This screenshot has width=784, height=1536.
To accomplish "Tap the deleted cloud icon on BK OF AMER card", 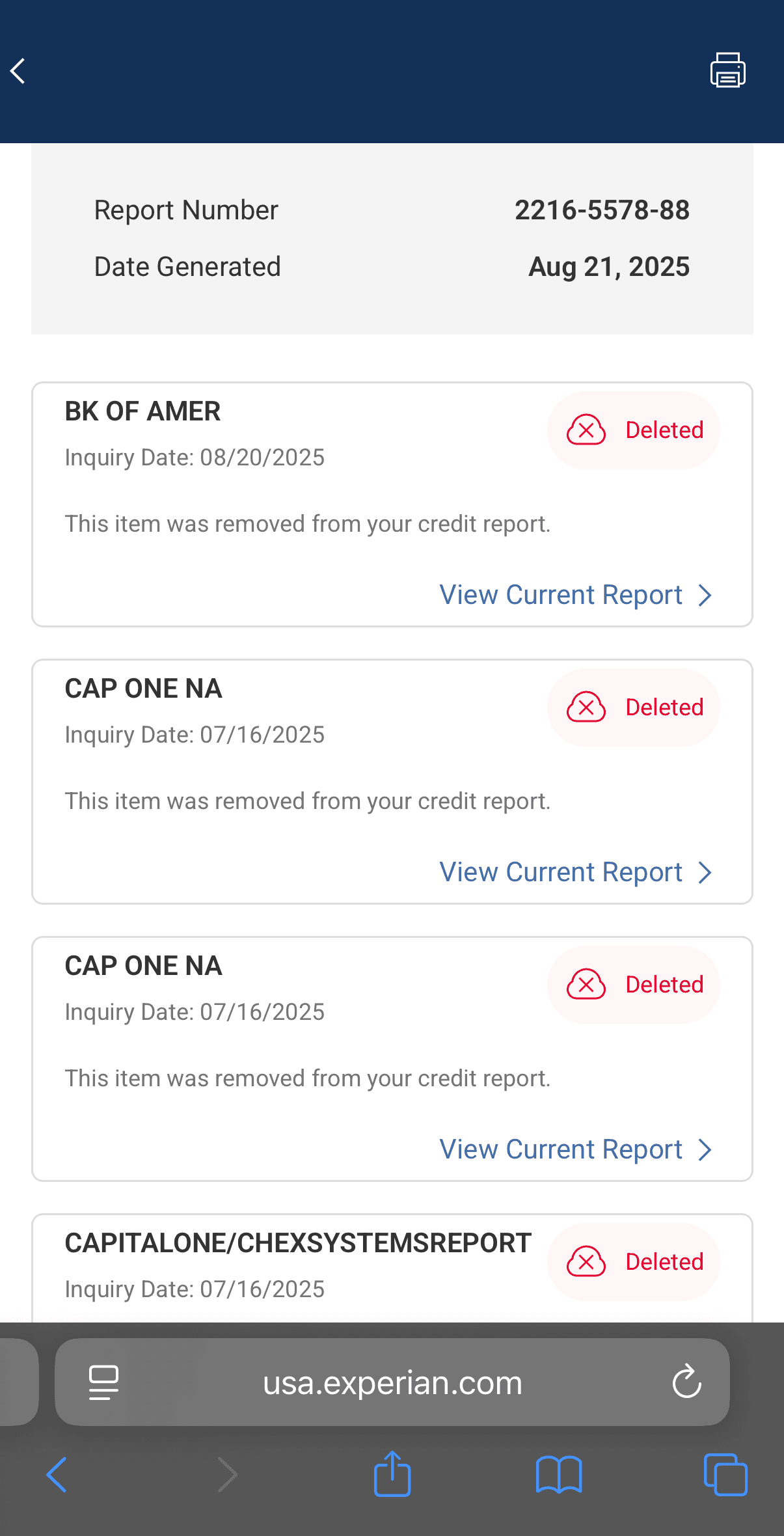I will pyautogui.click(x=585, y=430).
